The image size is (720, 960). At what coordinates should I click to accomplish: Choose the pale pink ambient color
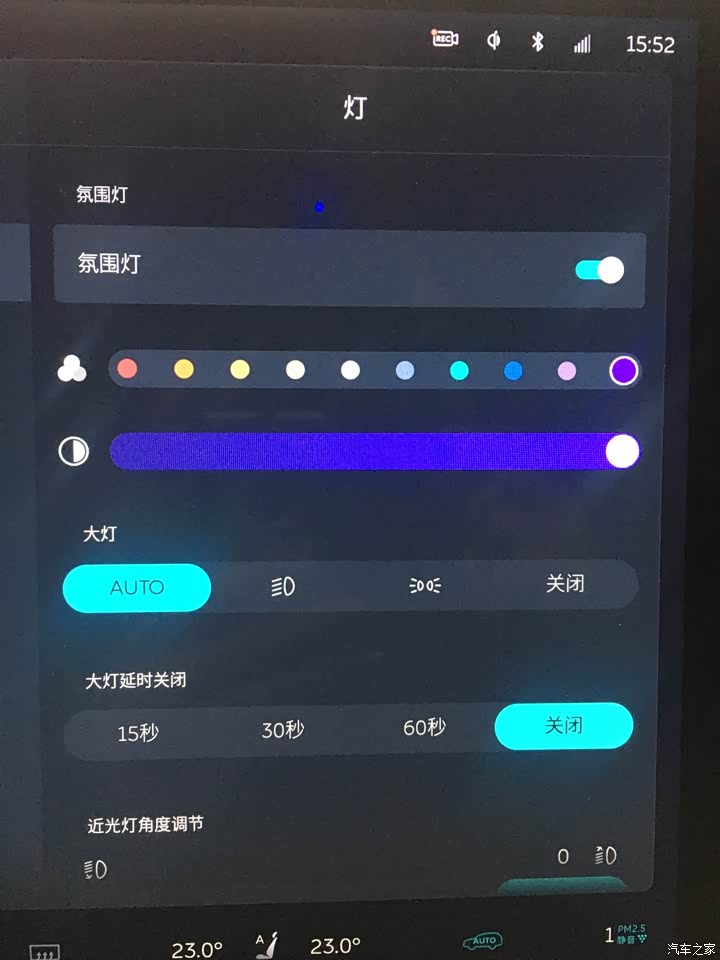(x=567, y=371)
